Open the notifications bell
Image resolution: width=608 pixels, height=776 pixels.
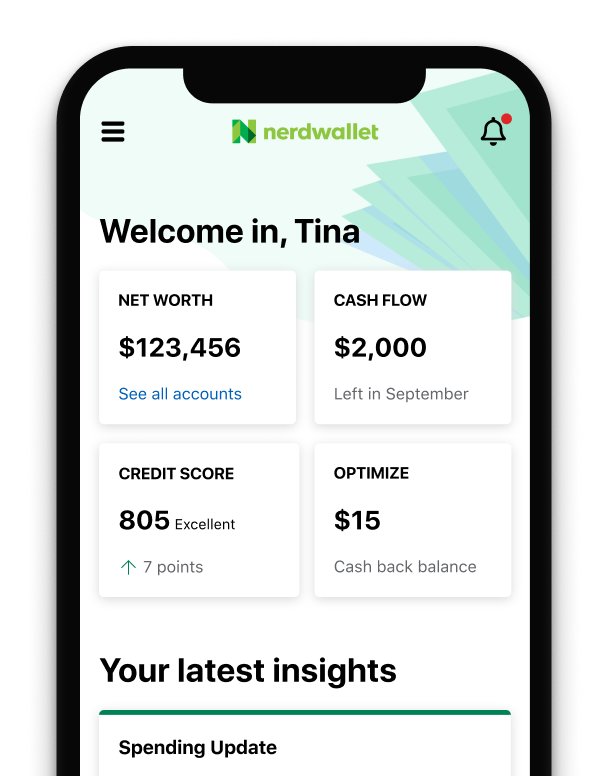[493, 132]
